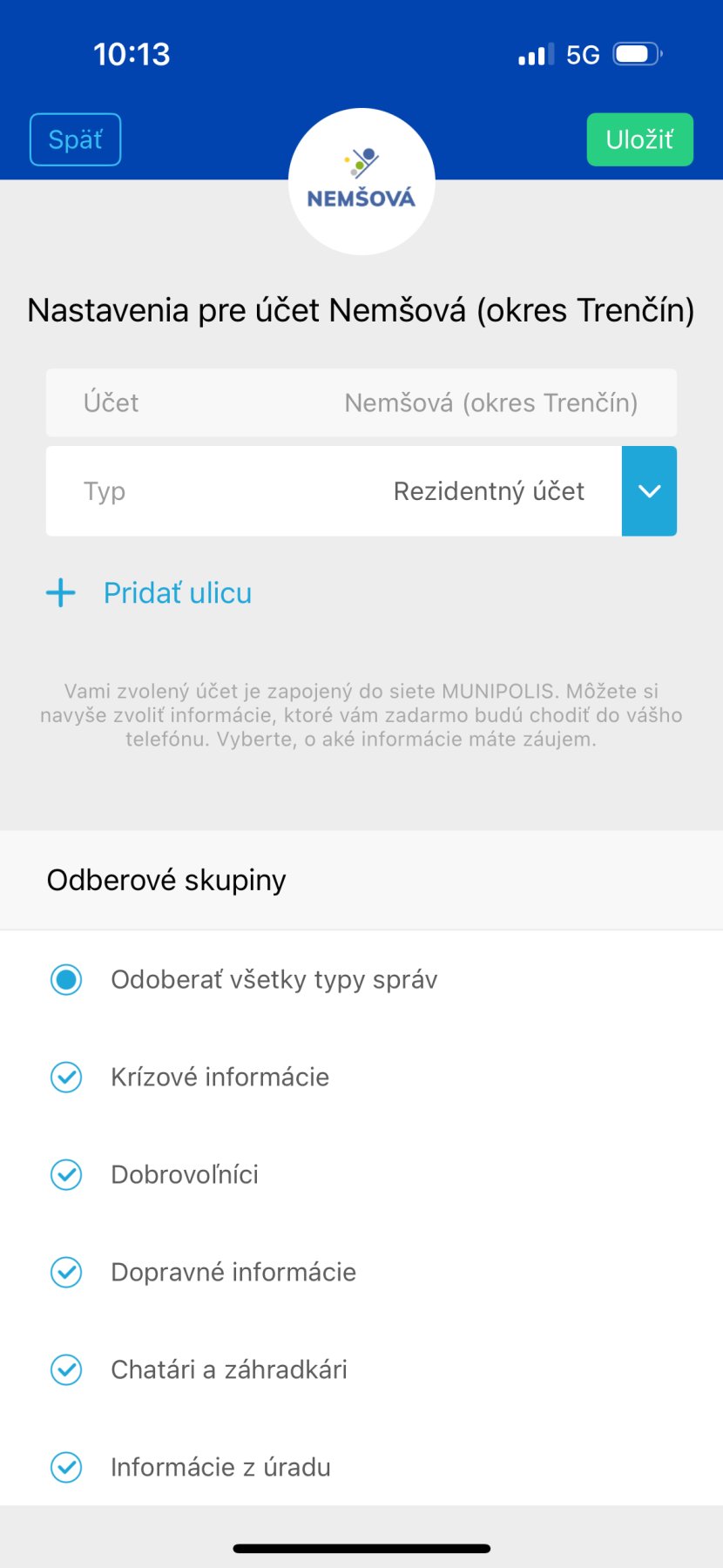
Task: Toggle Chatári a záhradkári checkbox
Action: tap(66, 1370)
